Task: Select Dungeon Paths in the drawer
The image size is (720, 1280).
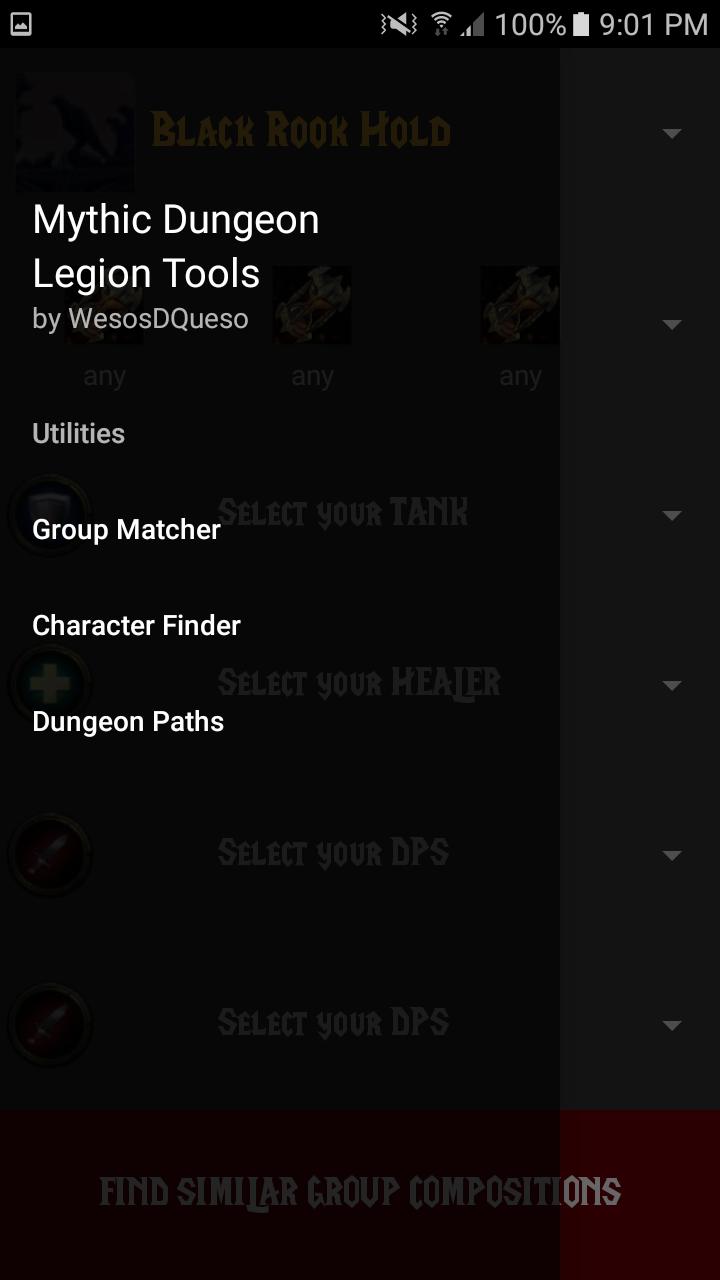Action: tap(128, 721)
